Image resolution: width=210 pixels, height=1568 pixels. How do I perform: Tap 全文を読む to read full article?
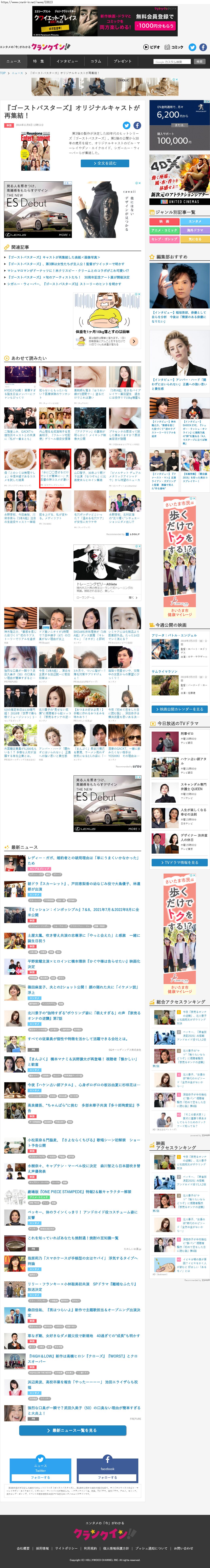[x=105, y=163]
